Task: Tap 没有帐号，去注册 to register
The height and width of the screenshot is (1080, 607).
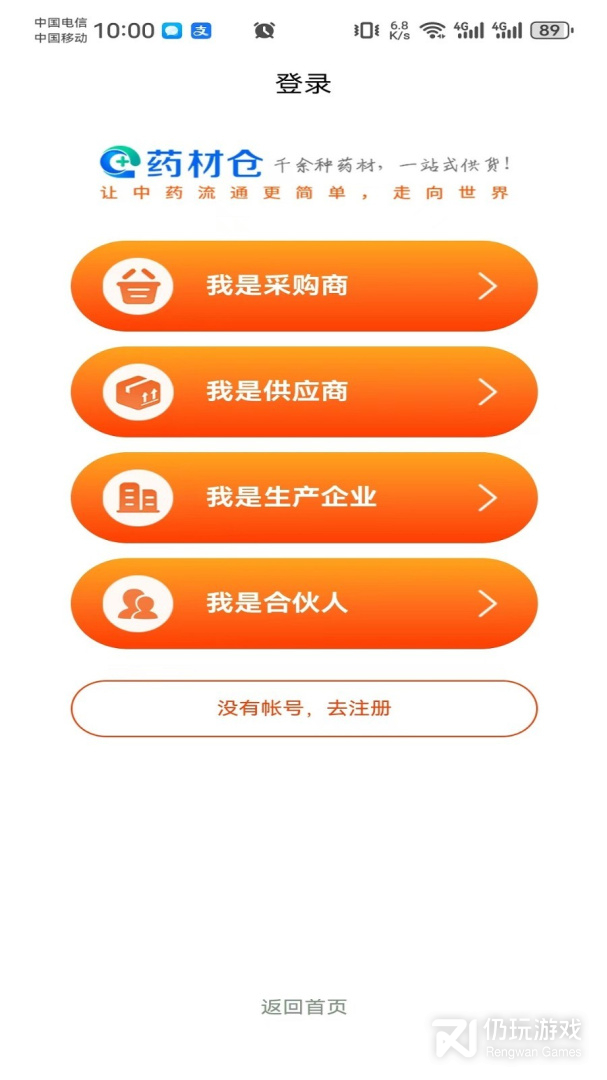Action: click(303, 708)
